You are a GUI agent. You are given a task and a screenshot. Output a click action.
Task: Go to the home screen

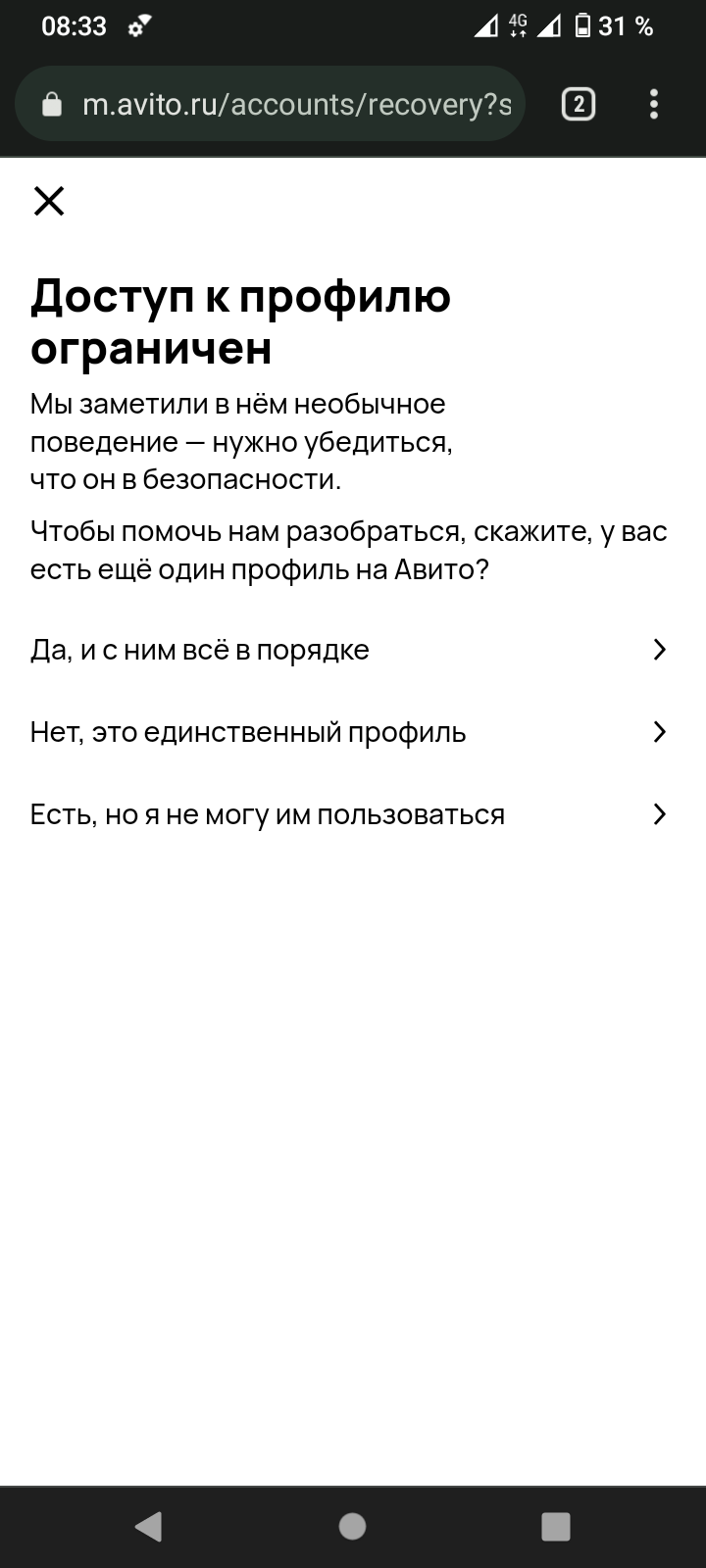[352, 1526]
